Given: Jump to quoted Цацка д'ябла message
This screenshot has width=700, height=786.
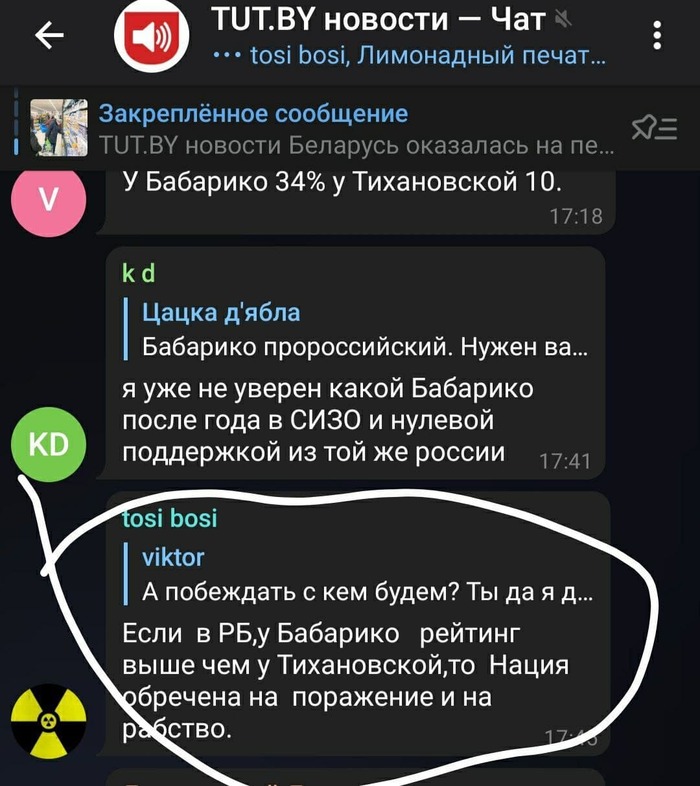Looking at the screenshot, I should (360, 330).
